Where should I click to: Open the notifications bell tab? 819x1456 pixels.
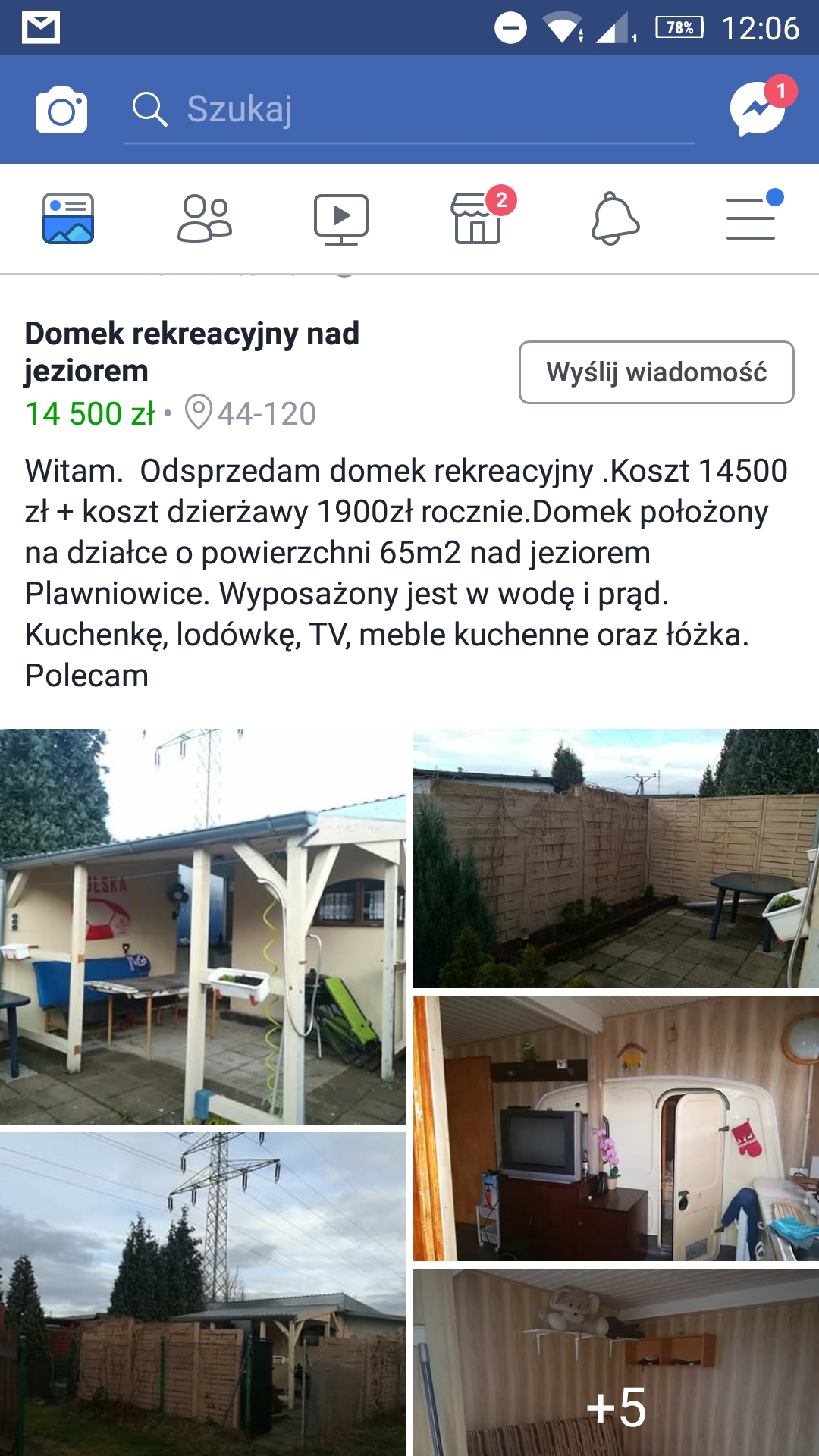pos(615,218)
